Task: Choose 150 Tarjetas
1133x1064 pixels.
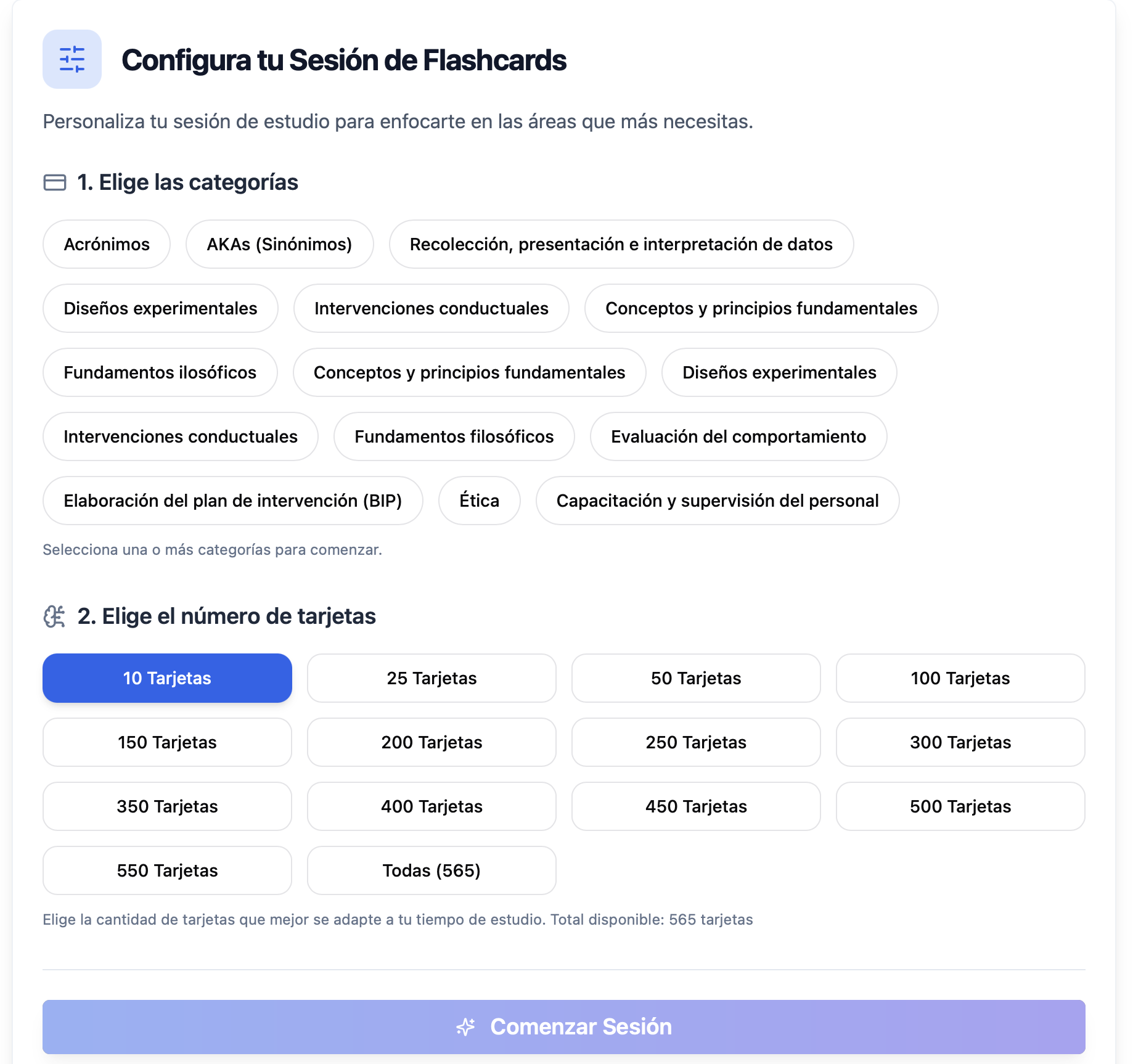Action: click(167, 742)
